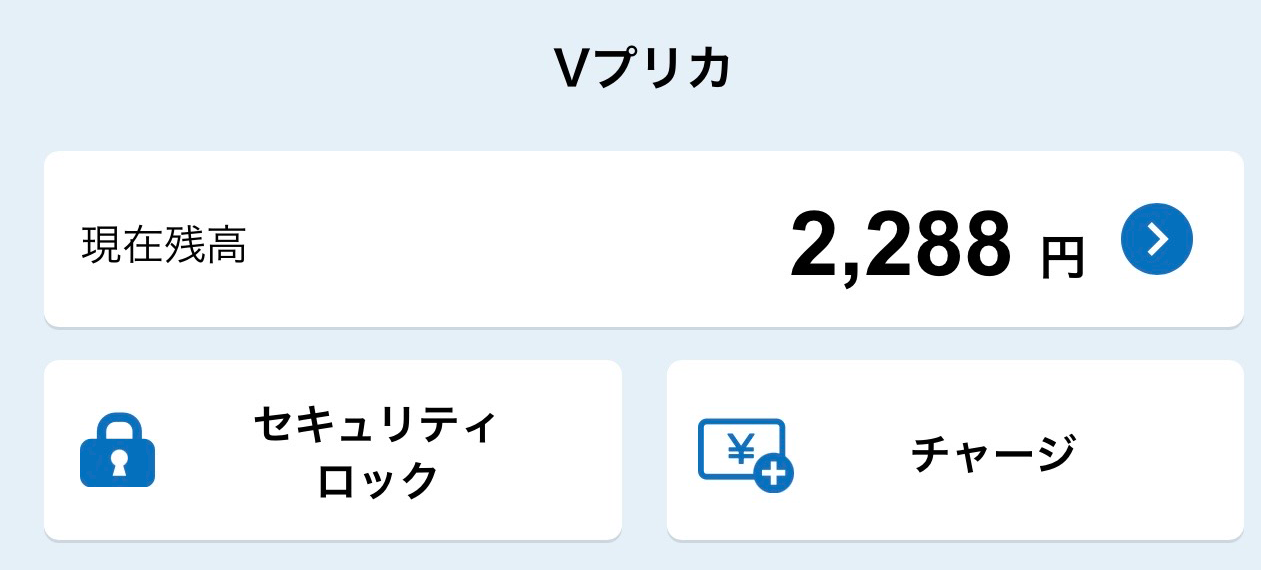Open balance details via the blue arrow
Viewport: 1261px width, 570px height.
1157,239
